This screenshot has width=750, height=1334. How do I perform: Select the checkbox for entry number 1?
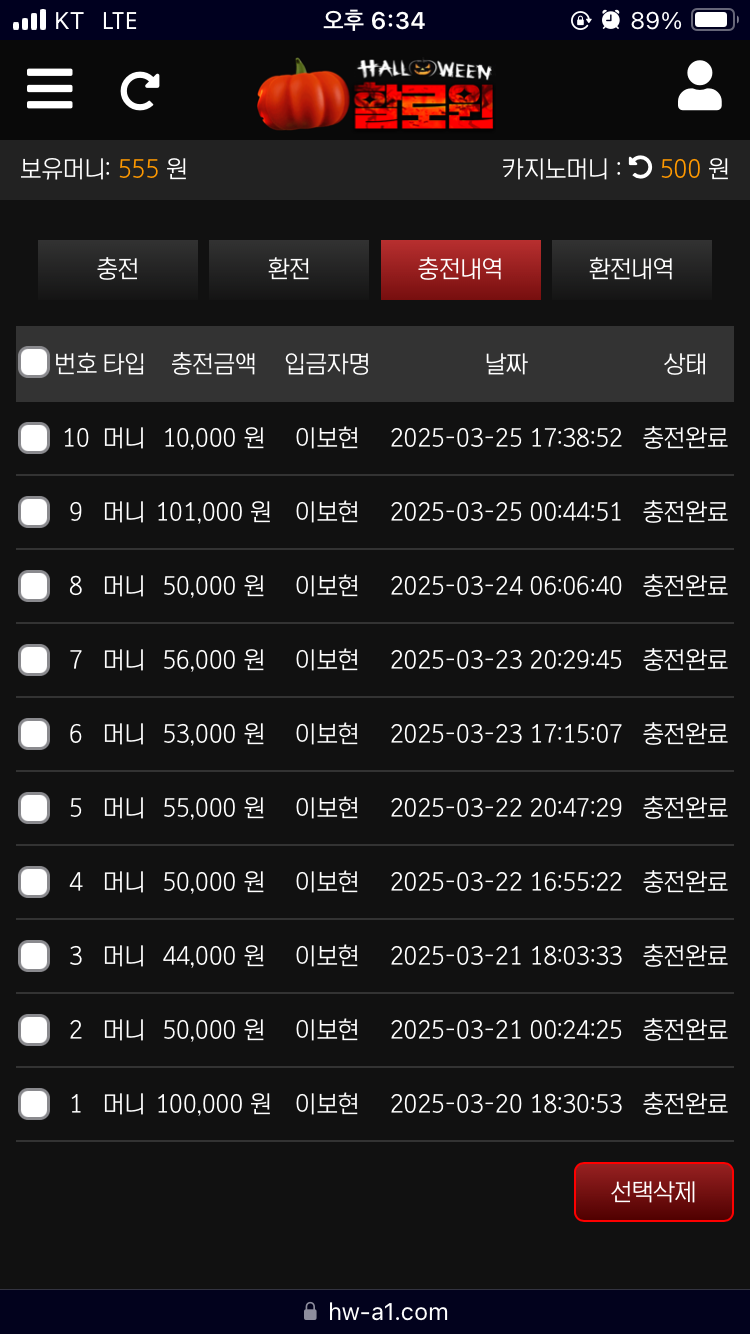[34, 1104]
